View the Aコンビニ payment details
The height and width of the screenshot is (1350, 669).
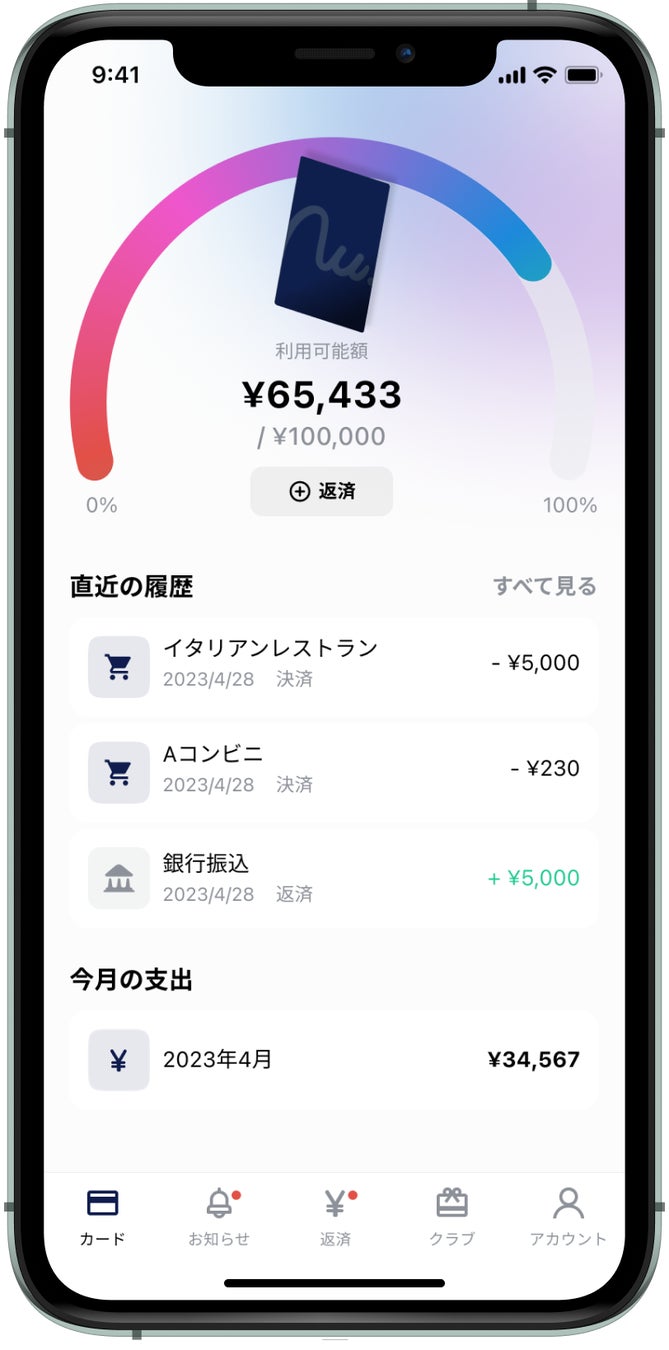(333, 770)
